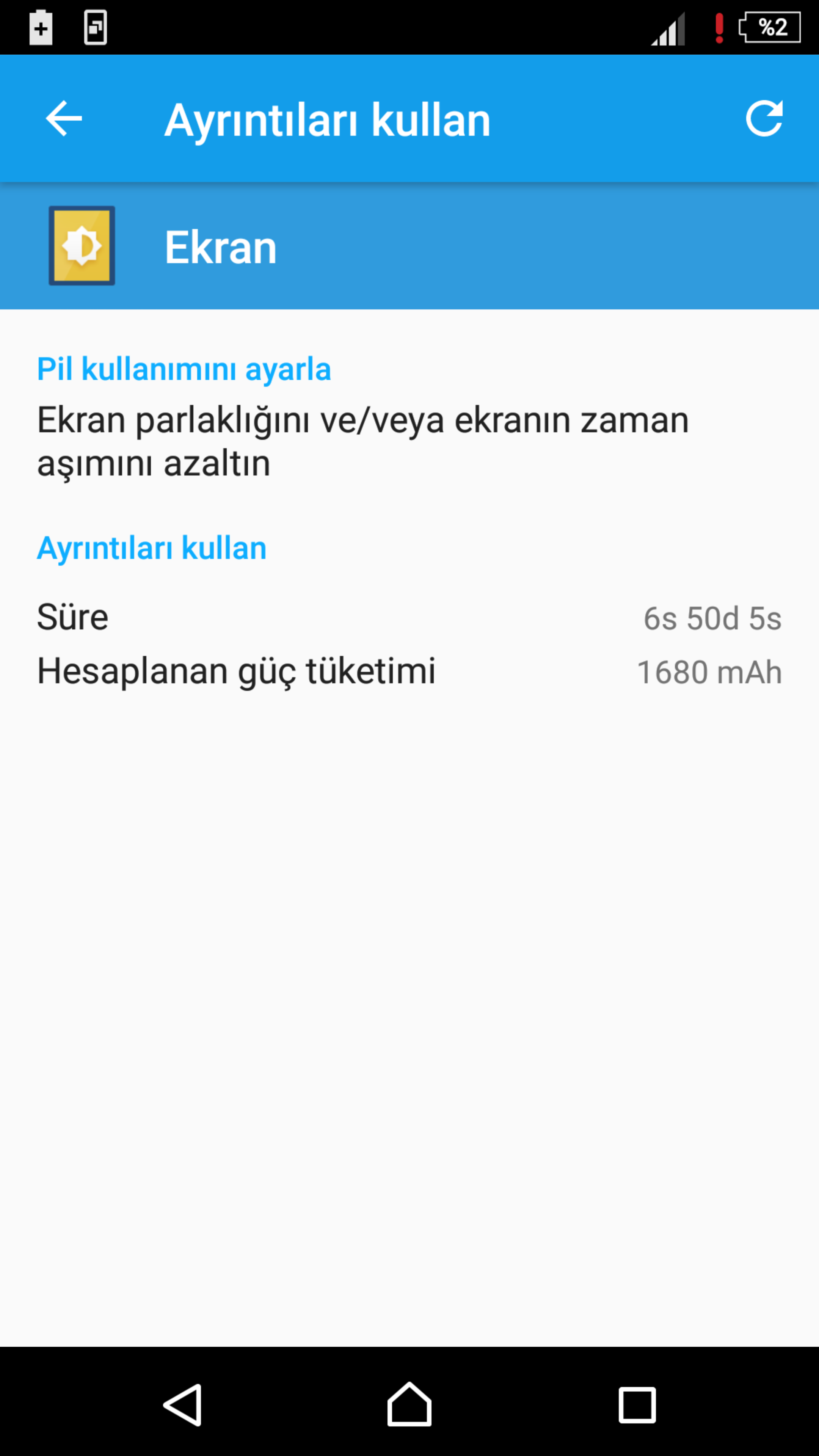Go back using the app bar arrow

tap(64, 119)
